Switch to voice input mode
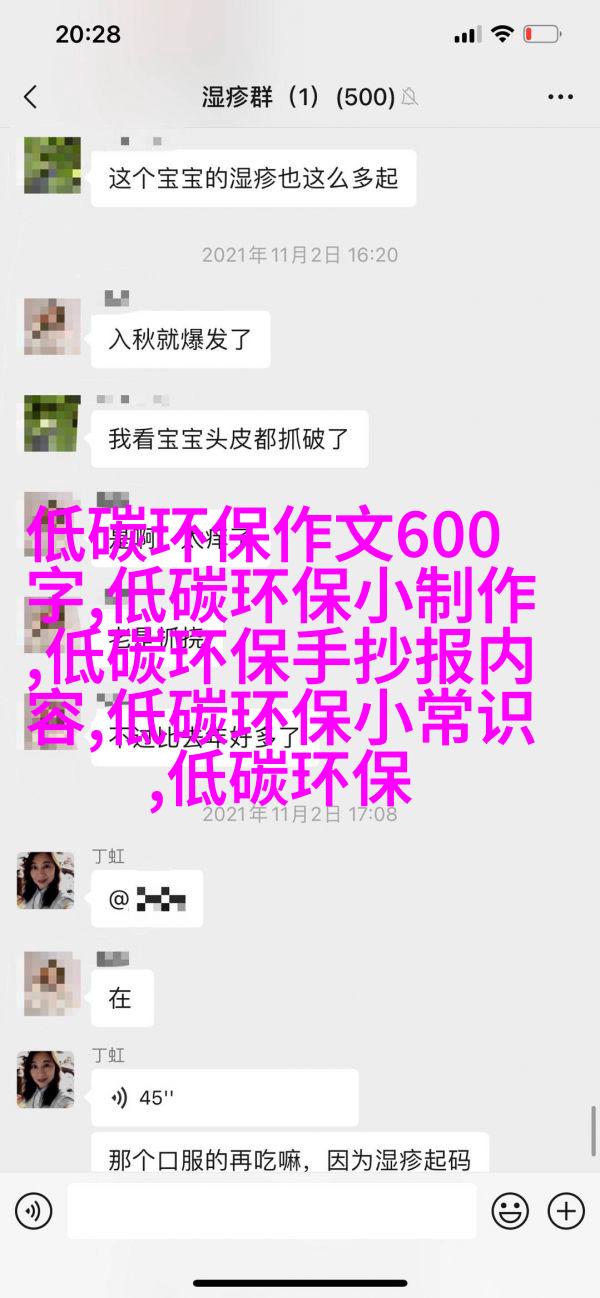The image size is (600, 1298). pyautogui.click(x=33, y=1212)
